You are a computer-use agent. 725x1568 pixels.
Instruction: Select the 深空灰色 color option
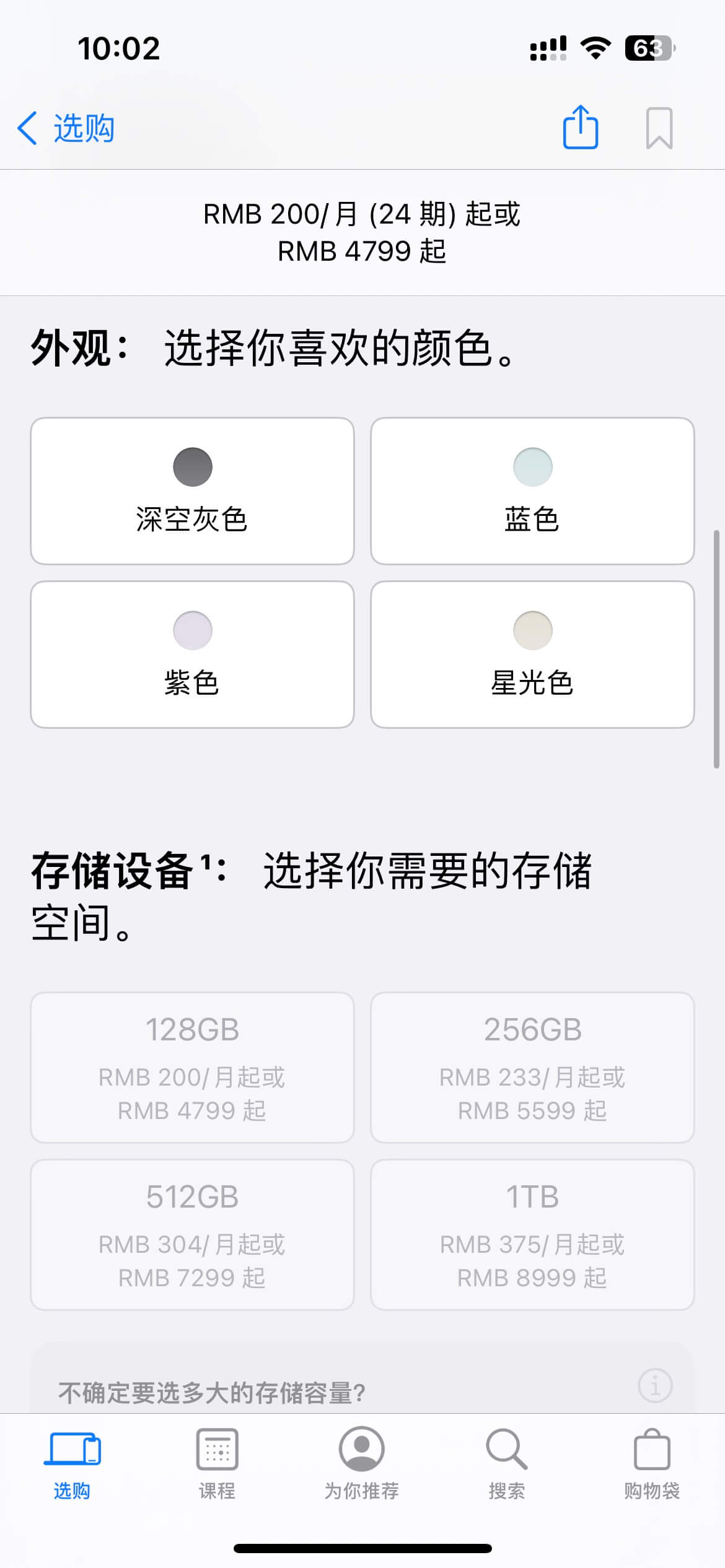[x=193, y=491]
